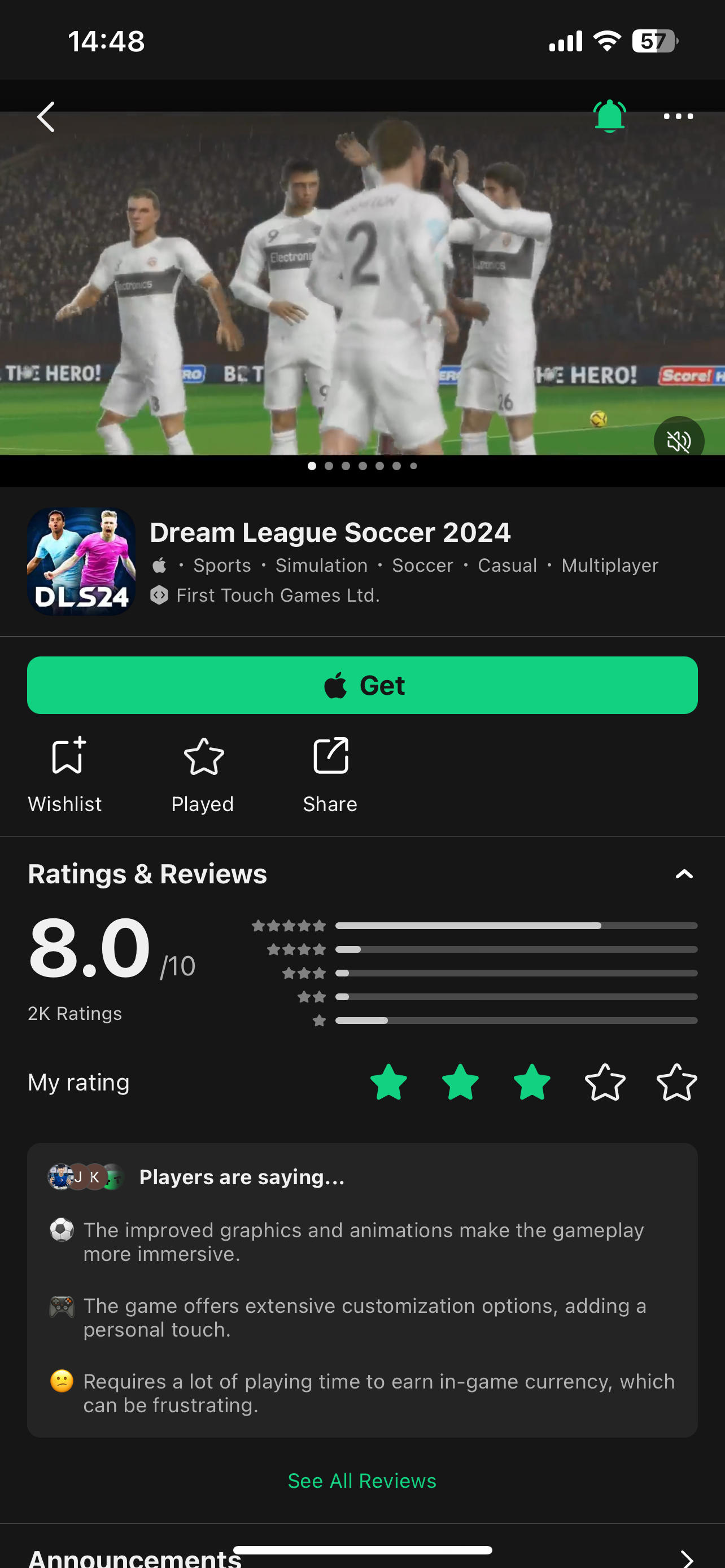Viewport: 725px width, 1568px height.
Task: Open See All Reviews link
Action: pyautogui.click(x=362, y=1481)
